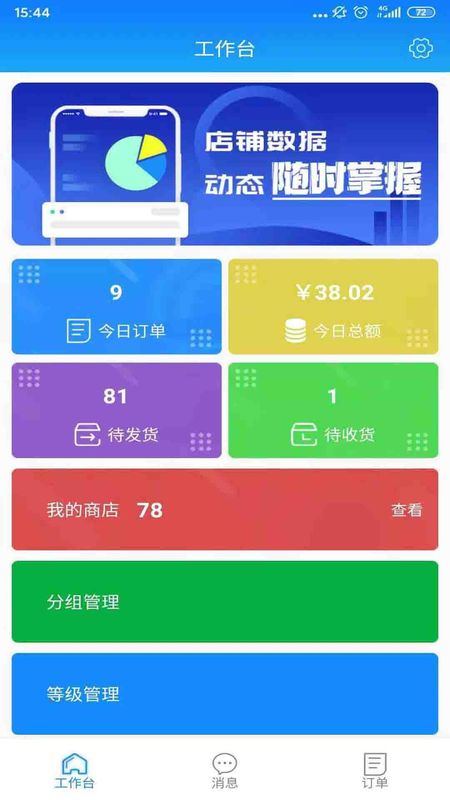Open 等级管理
The height and width of the screenshot is (800, 450).
click(225, 694)
